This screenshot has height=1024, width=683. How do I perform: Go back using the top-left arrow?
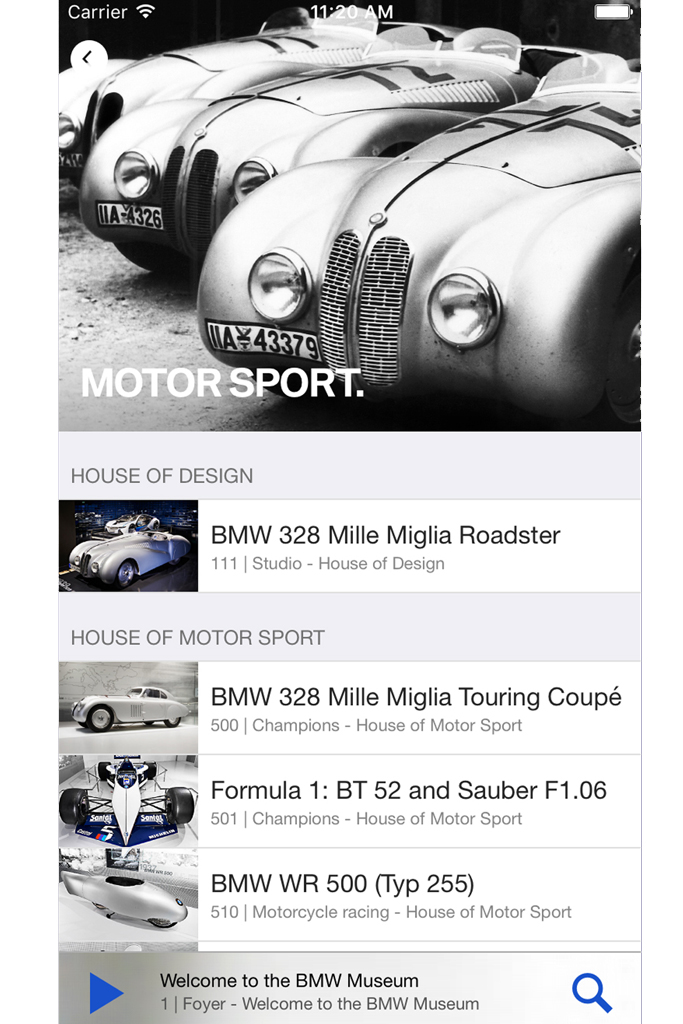pyautogui.click(x=88, y=58)
